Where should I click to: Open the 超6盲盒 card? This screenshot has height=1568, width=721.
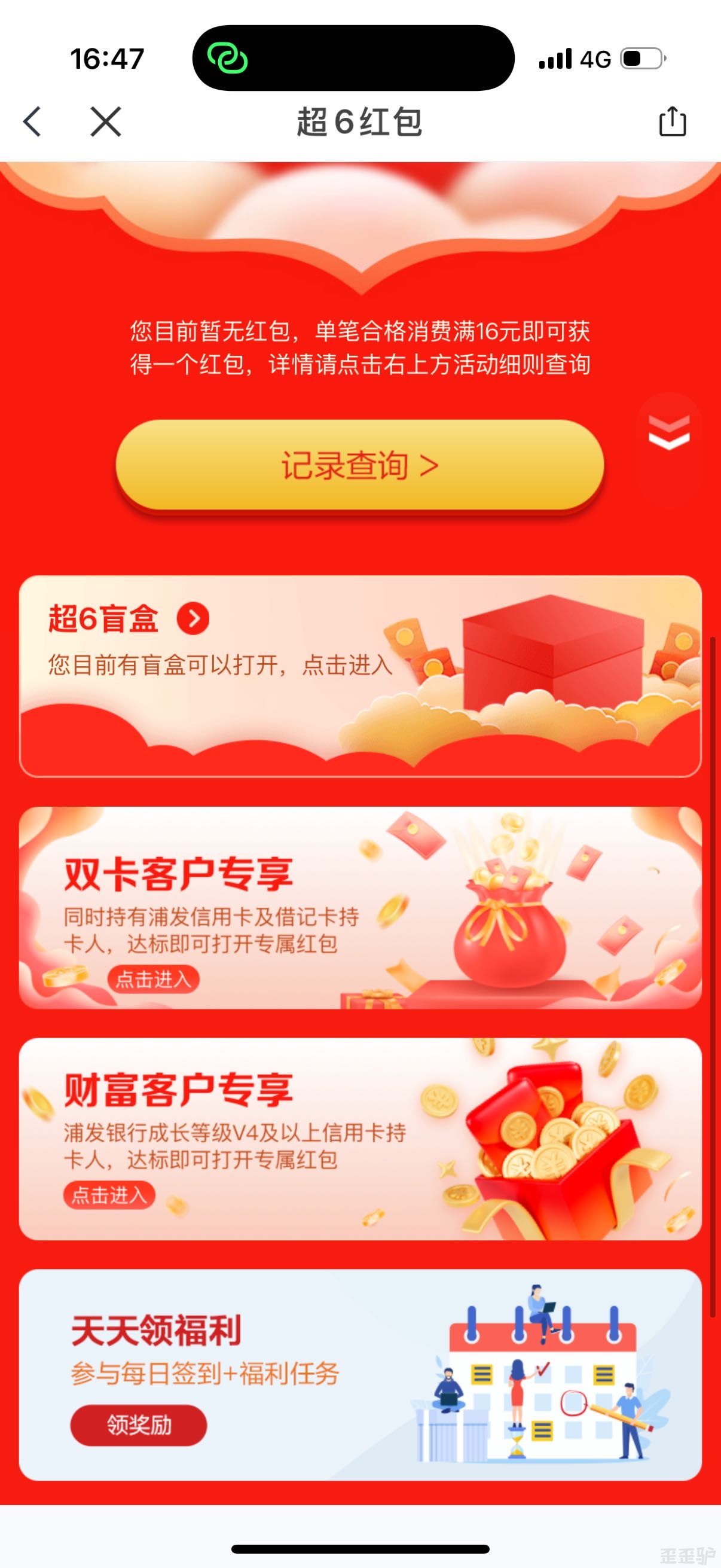coord(360,676)
